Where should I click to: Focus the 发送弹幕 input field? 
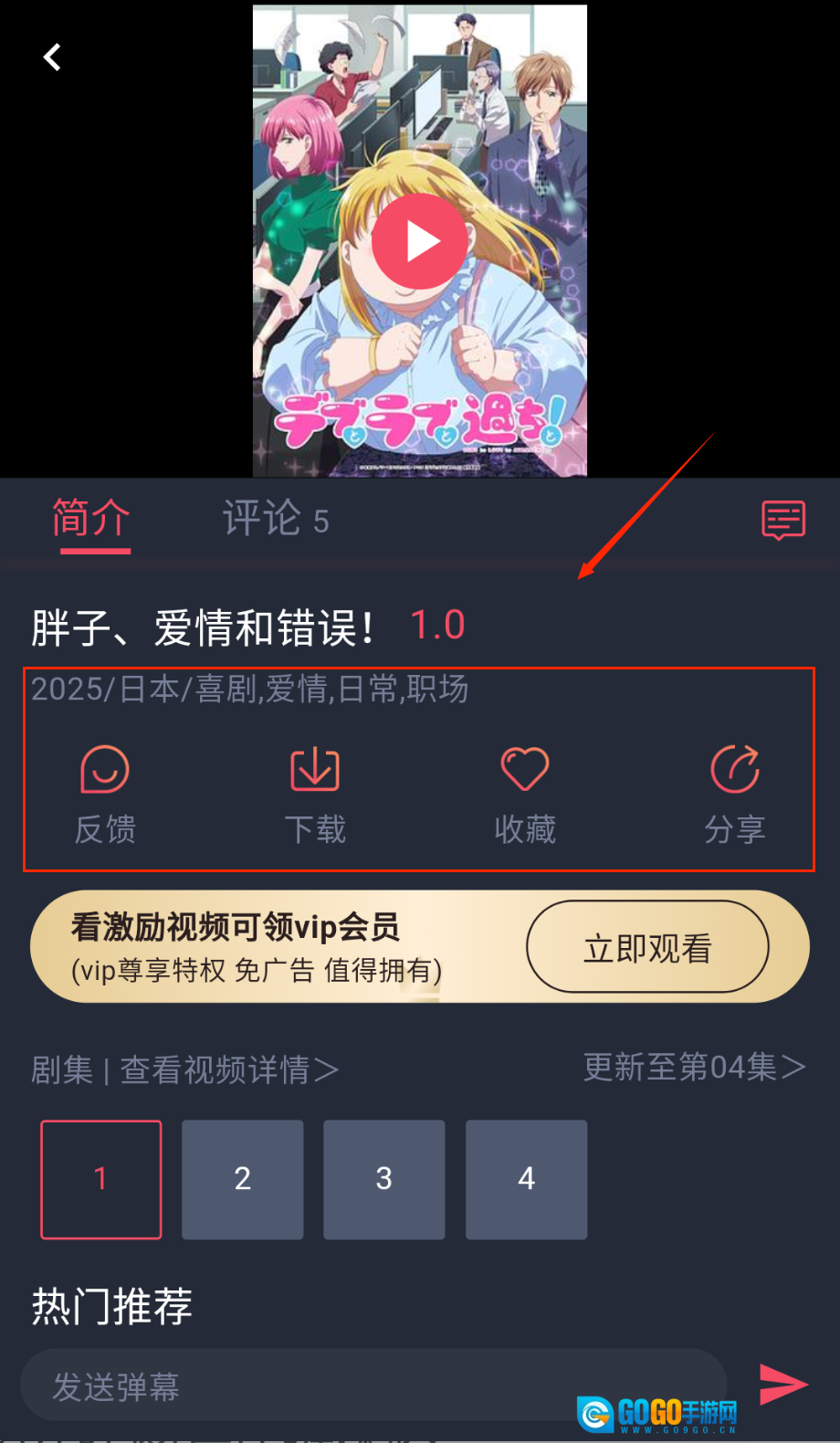[365, 1385]
